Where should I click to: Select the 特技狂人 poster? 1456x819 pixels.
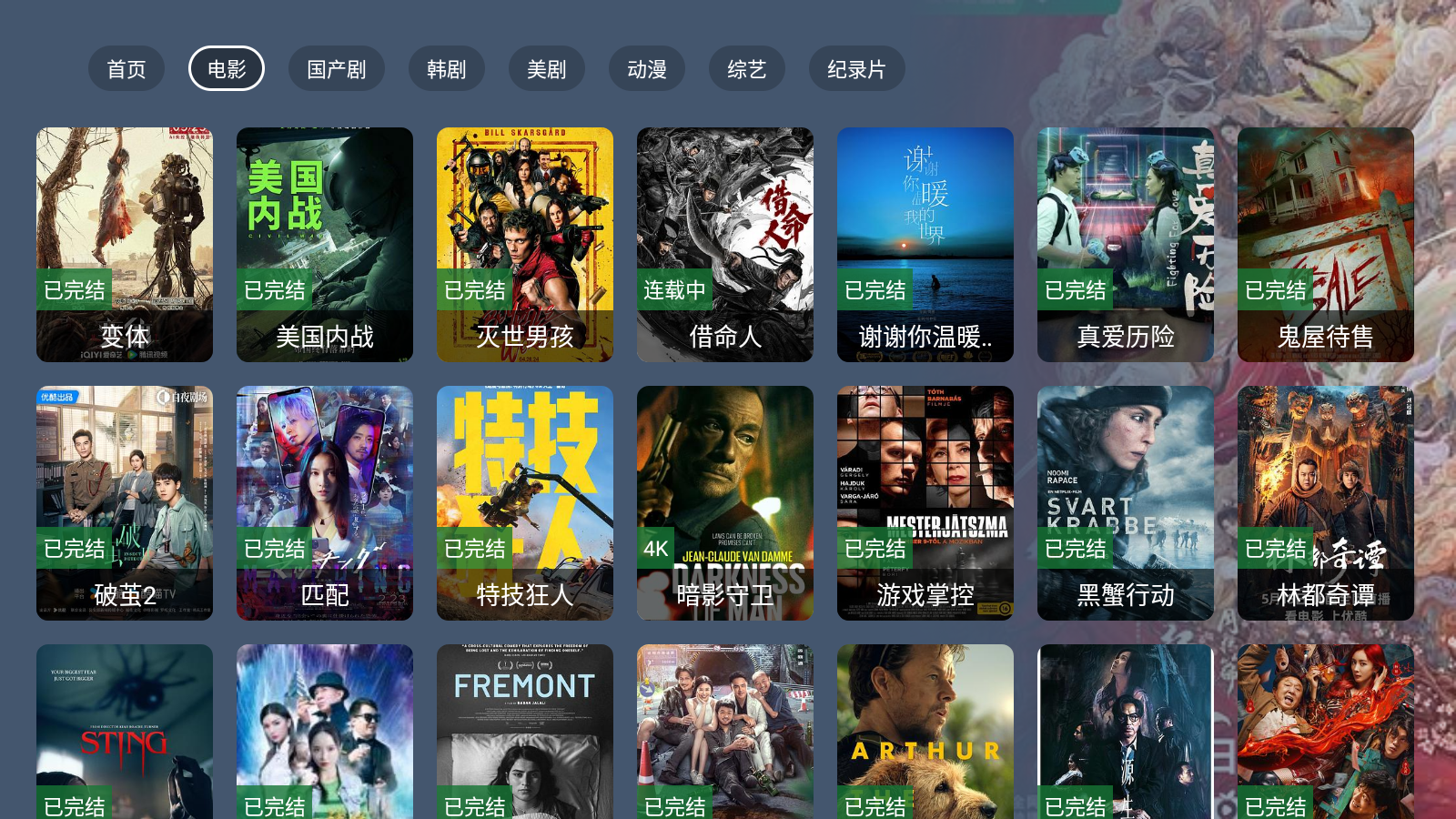(525, 502)
